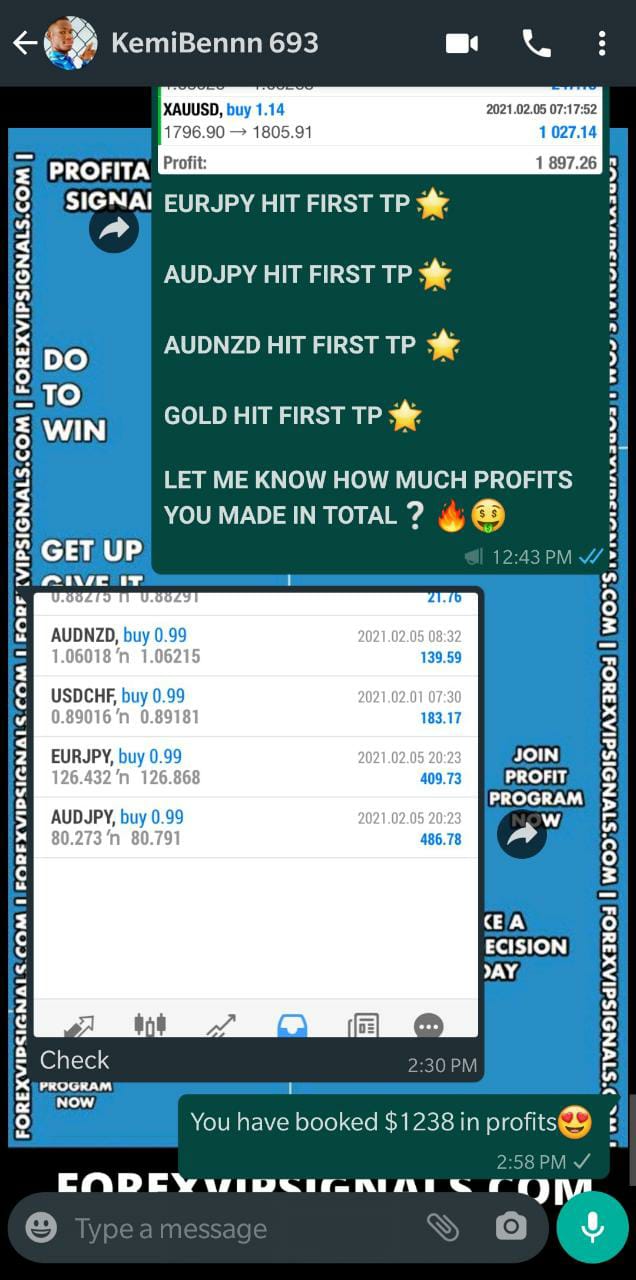Open KemiBennn 693 contact info
The image size is (636, 1280).
[x=214, y=43]
